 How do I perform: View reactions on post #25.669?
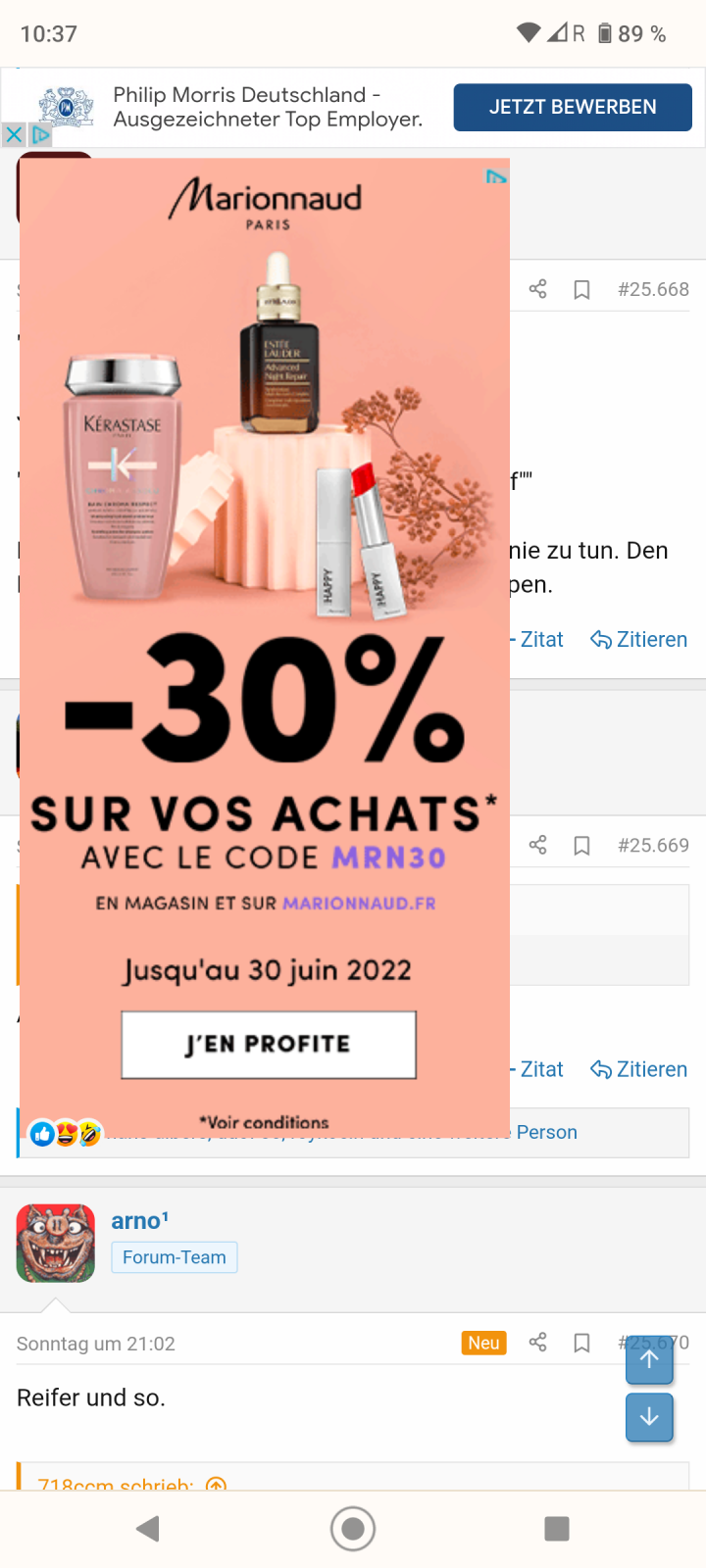pos(66,1134)
